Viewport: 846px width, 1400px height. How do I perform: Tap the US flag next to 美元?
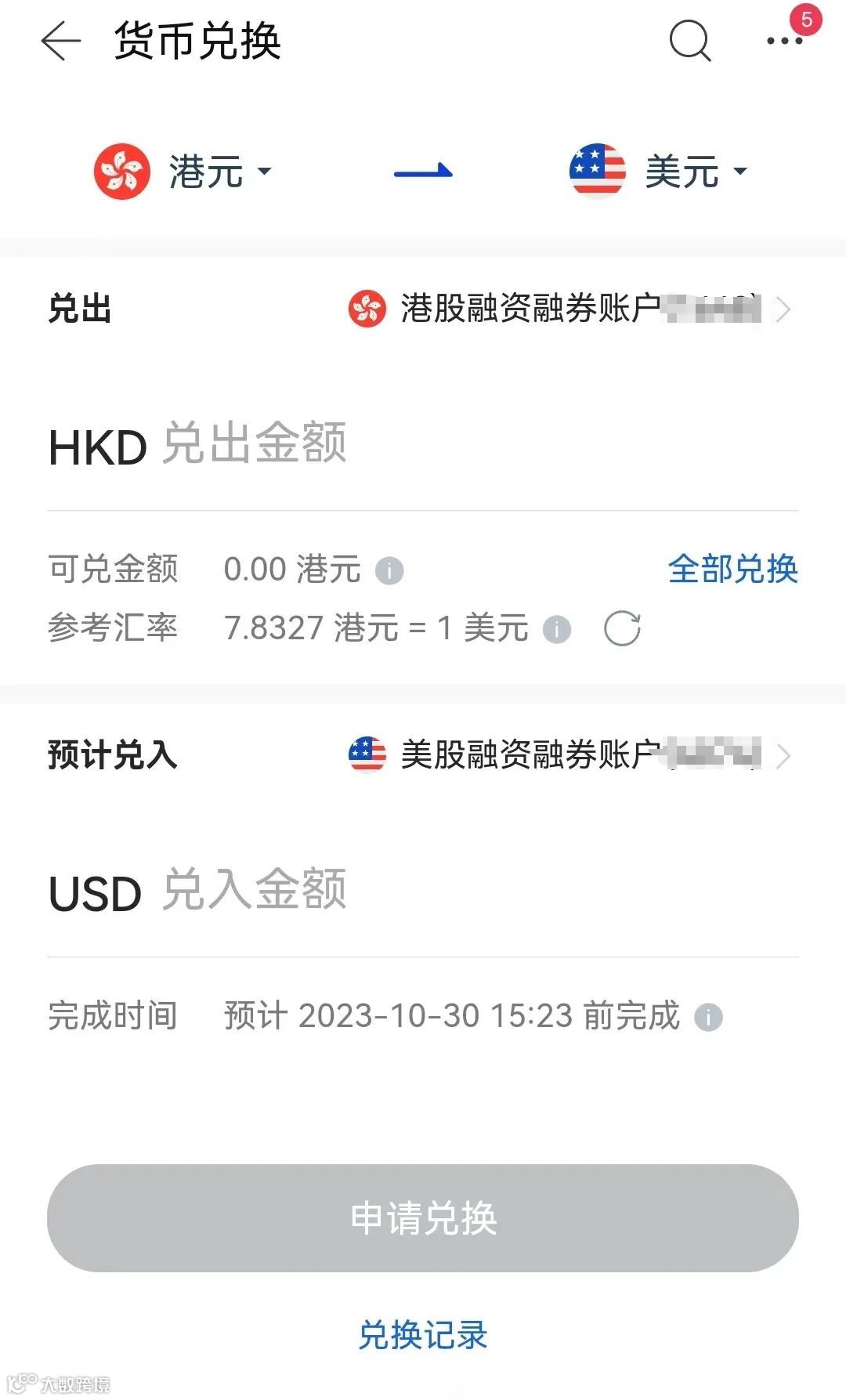coord(598,171)
